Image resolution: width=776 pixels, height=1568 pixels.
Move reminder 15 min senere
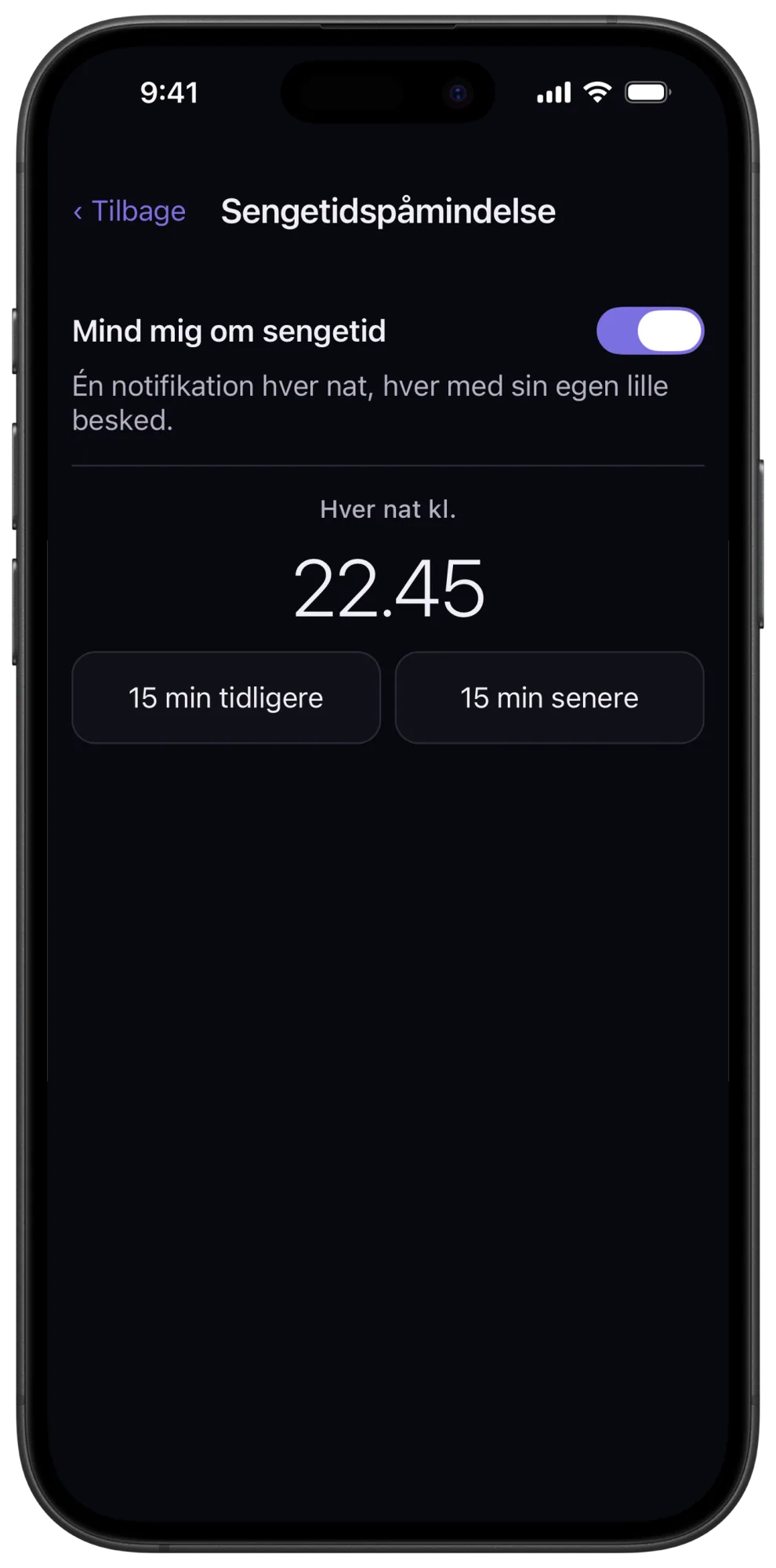[549, 697]
